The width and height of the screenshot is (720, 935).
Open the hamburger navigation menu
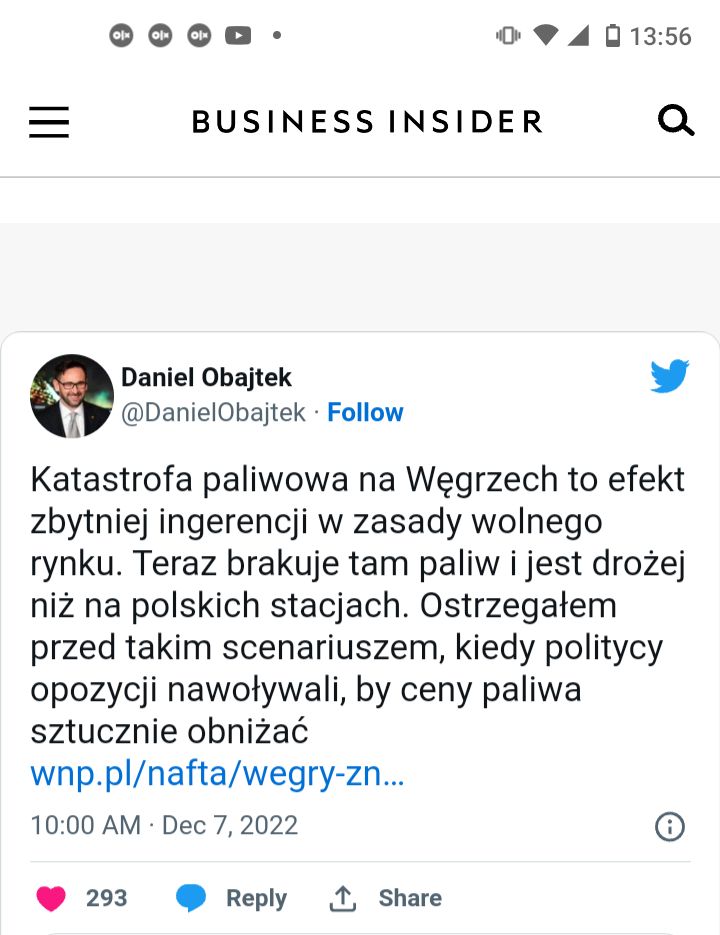[49, 122]
